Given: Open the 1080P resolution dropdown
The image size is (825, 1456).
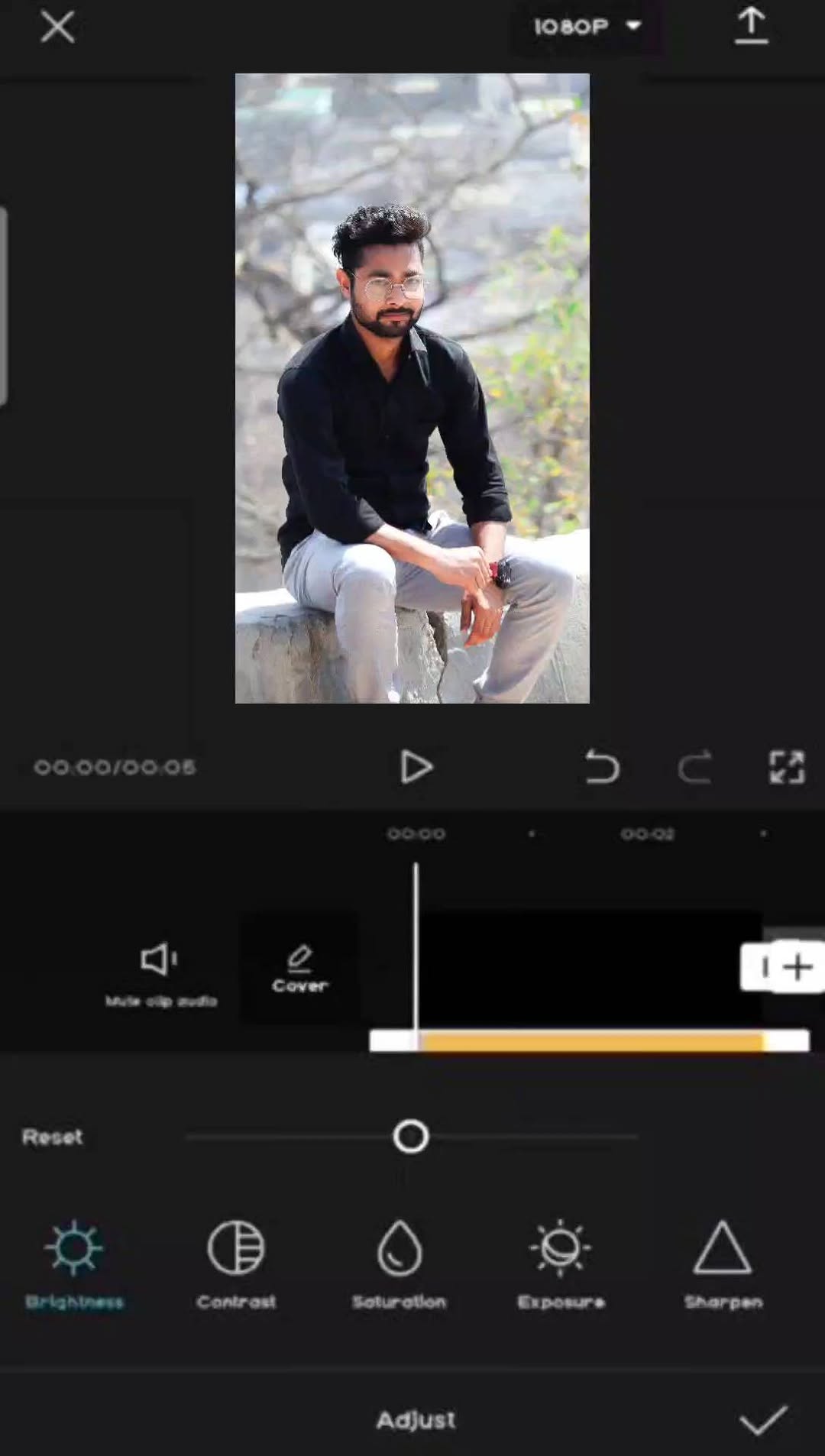Looking at the screenshot, I should tap(587, 28).
